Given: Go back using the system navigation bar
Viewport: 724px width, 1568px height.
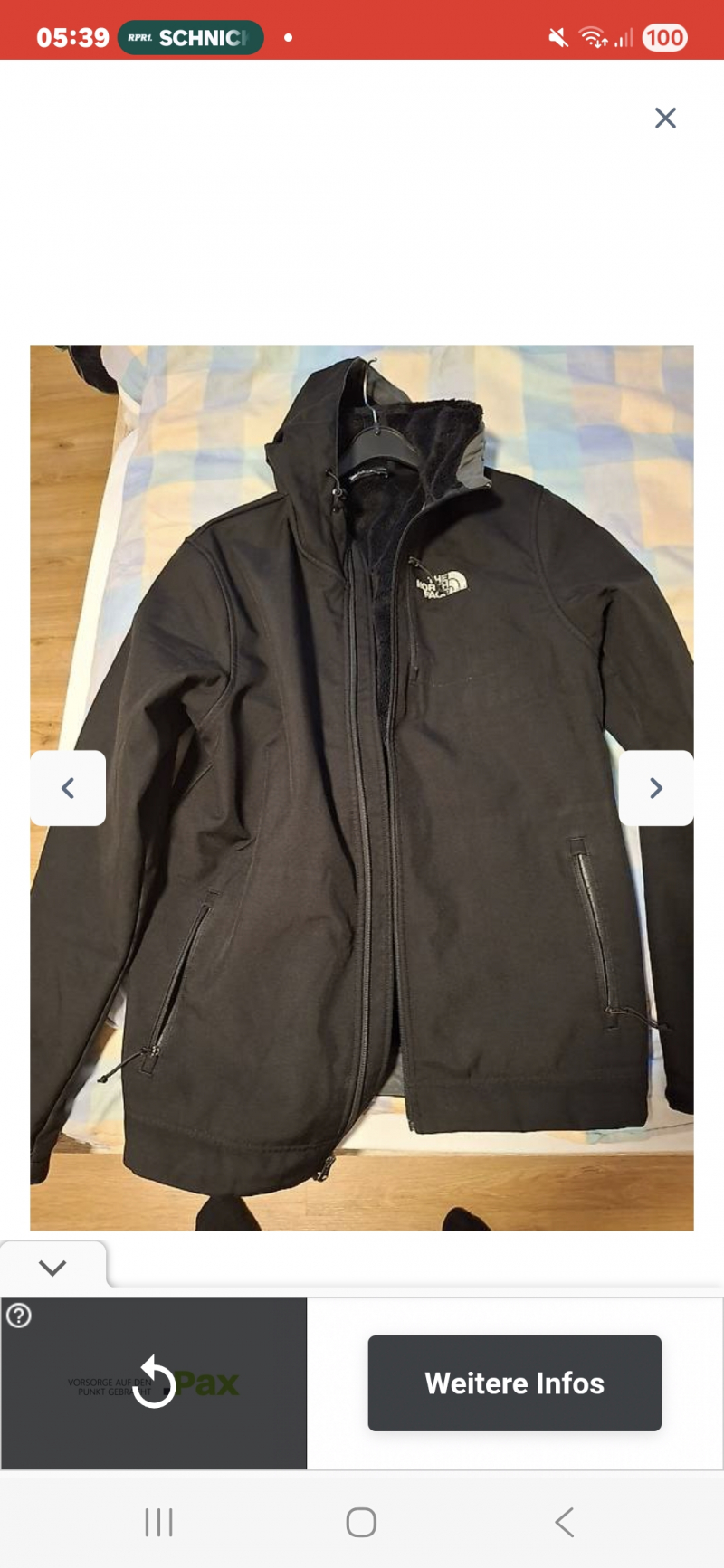Looking at the screenshot, I should [x=564, y=1522].
